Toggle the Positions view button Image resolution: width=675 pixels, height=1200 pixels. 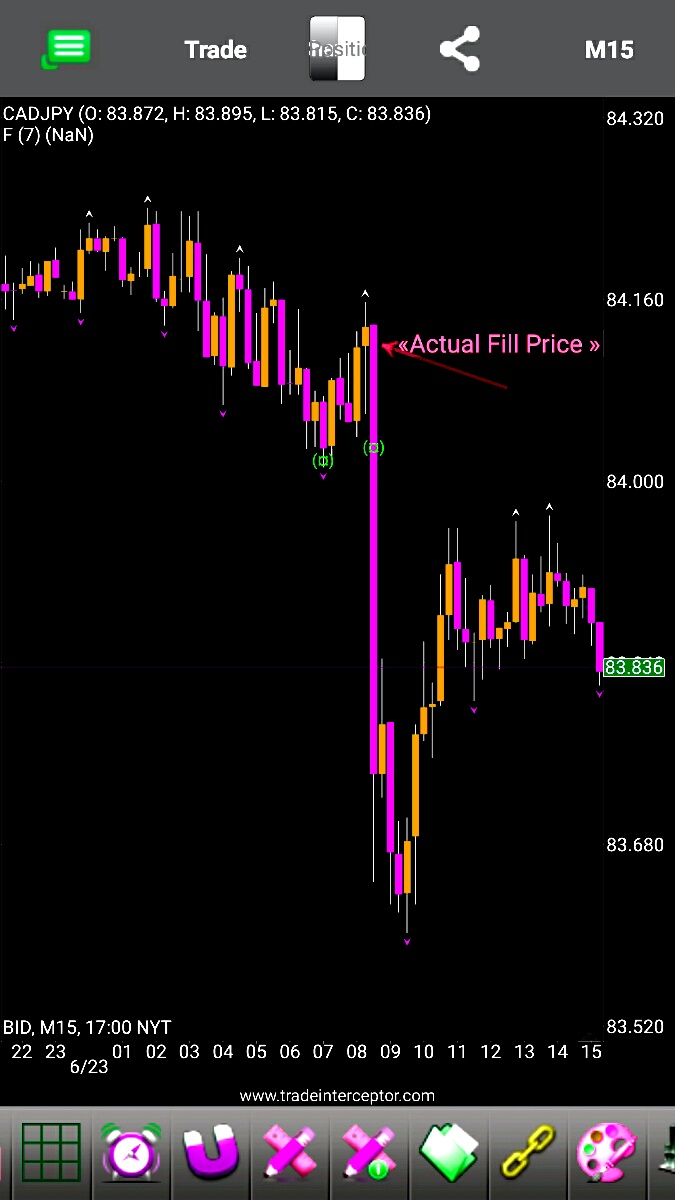(337, 49)
